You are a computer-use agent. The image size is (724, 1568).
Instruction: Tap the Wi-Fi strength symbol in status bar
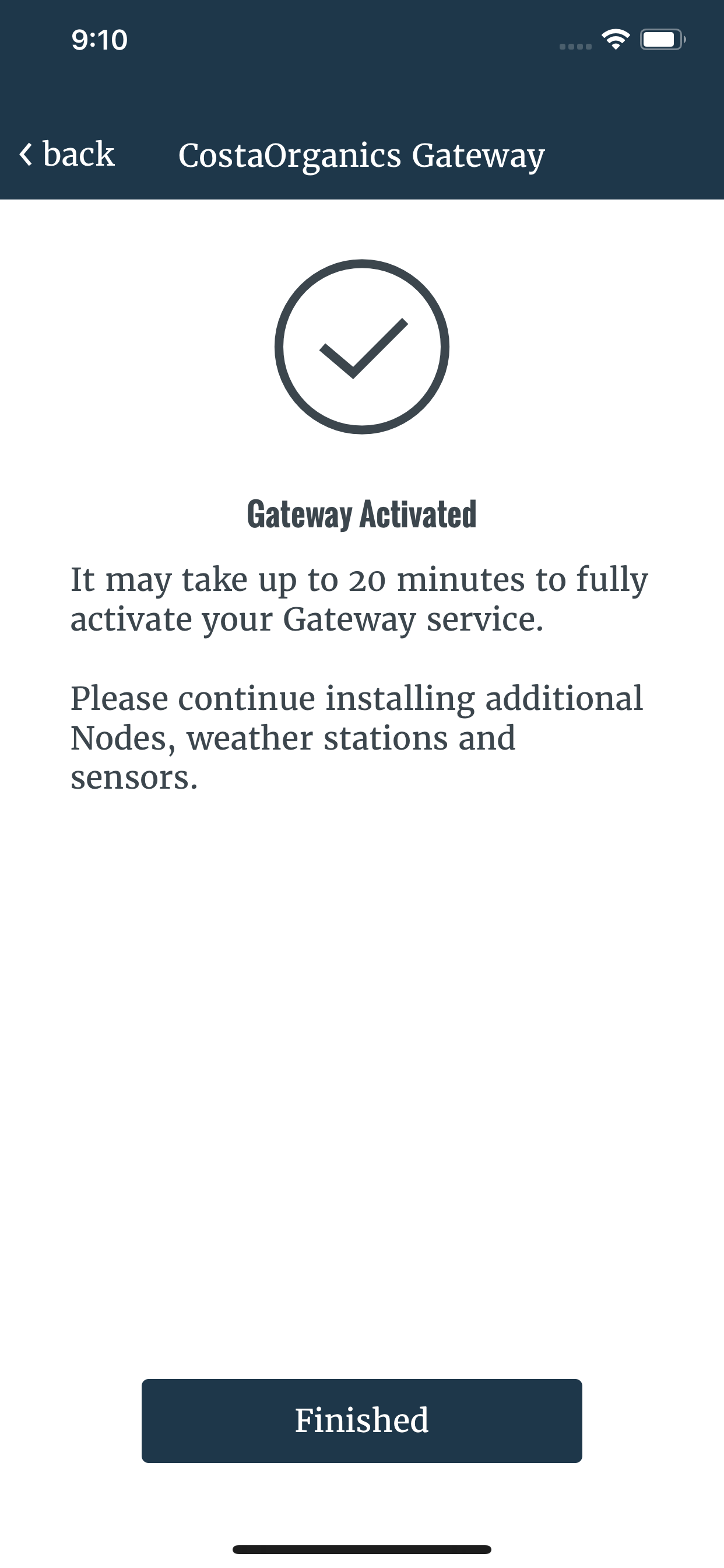pyautogui.click(x=615, y=40)
